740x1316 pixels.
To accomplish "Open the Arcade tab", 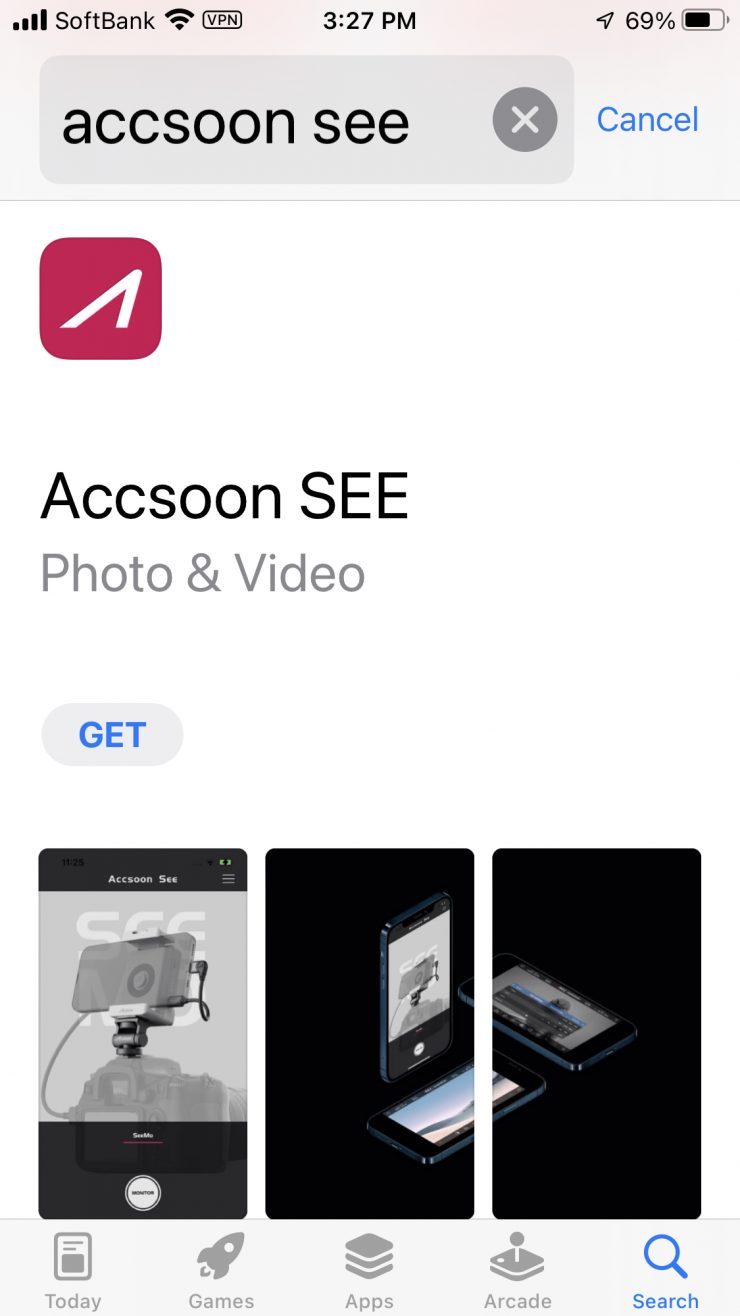I will point(517,1270).
